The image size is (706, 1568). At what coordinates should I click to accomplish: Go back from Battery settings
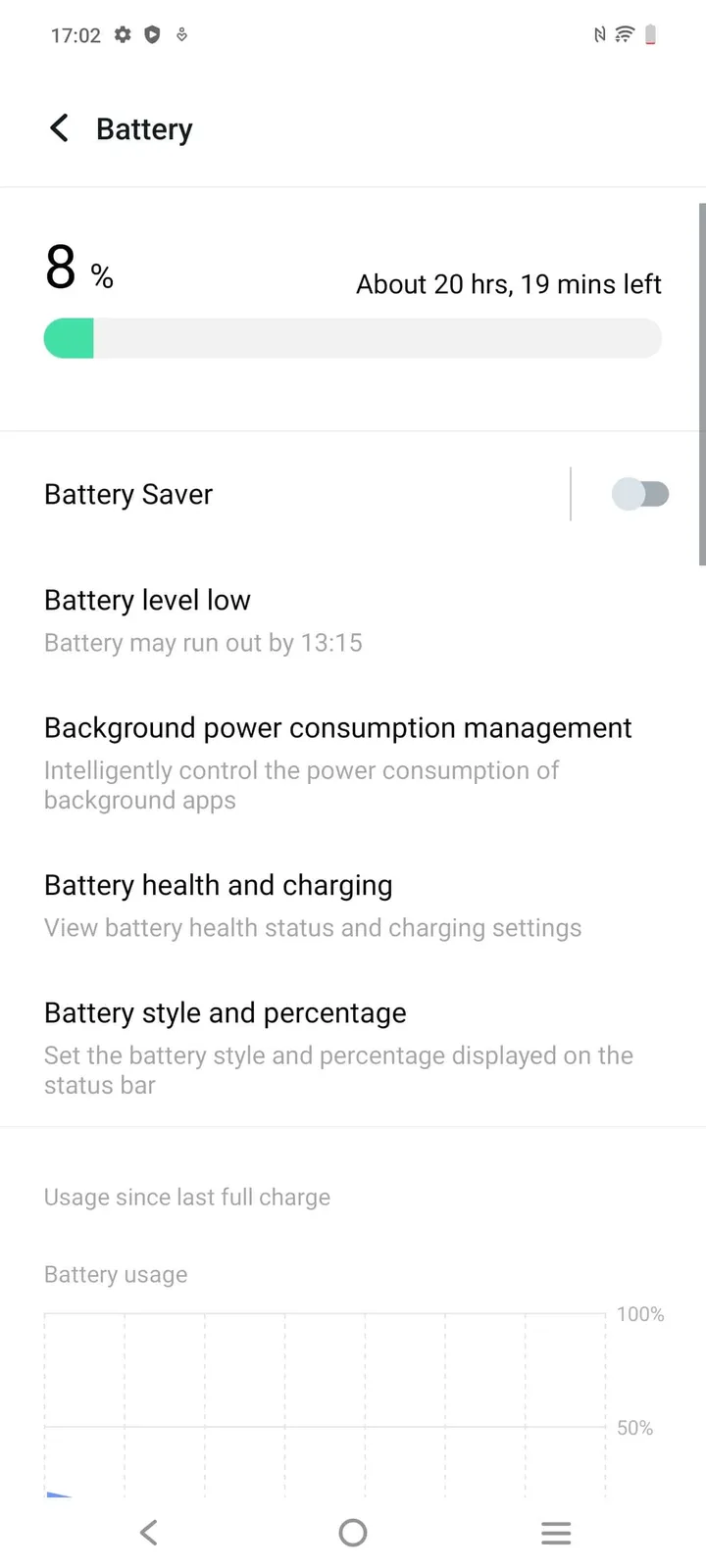(60, 128)
